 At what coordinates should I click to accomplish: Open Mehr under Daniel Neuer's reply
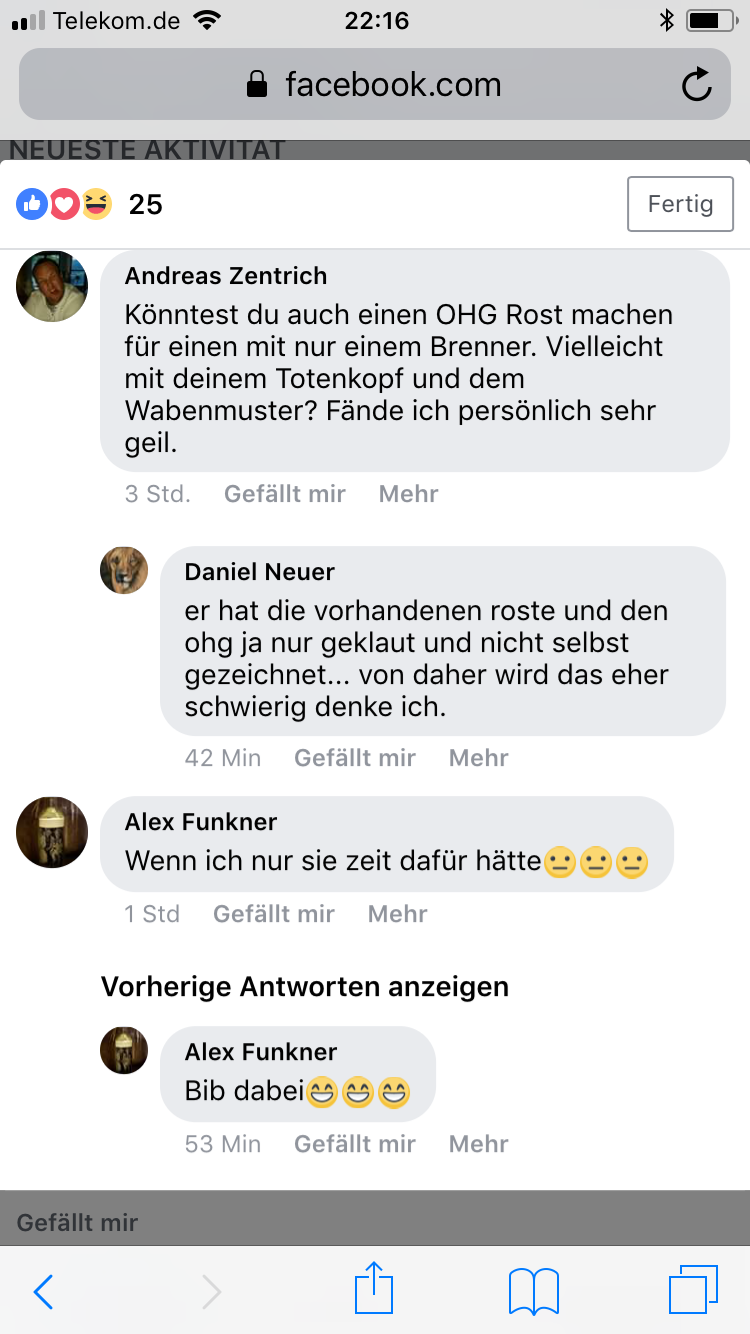click(x=478, y=758)
